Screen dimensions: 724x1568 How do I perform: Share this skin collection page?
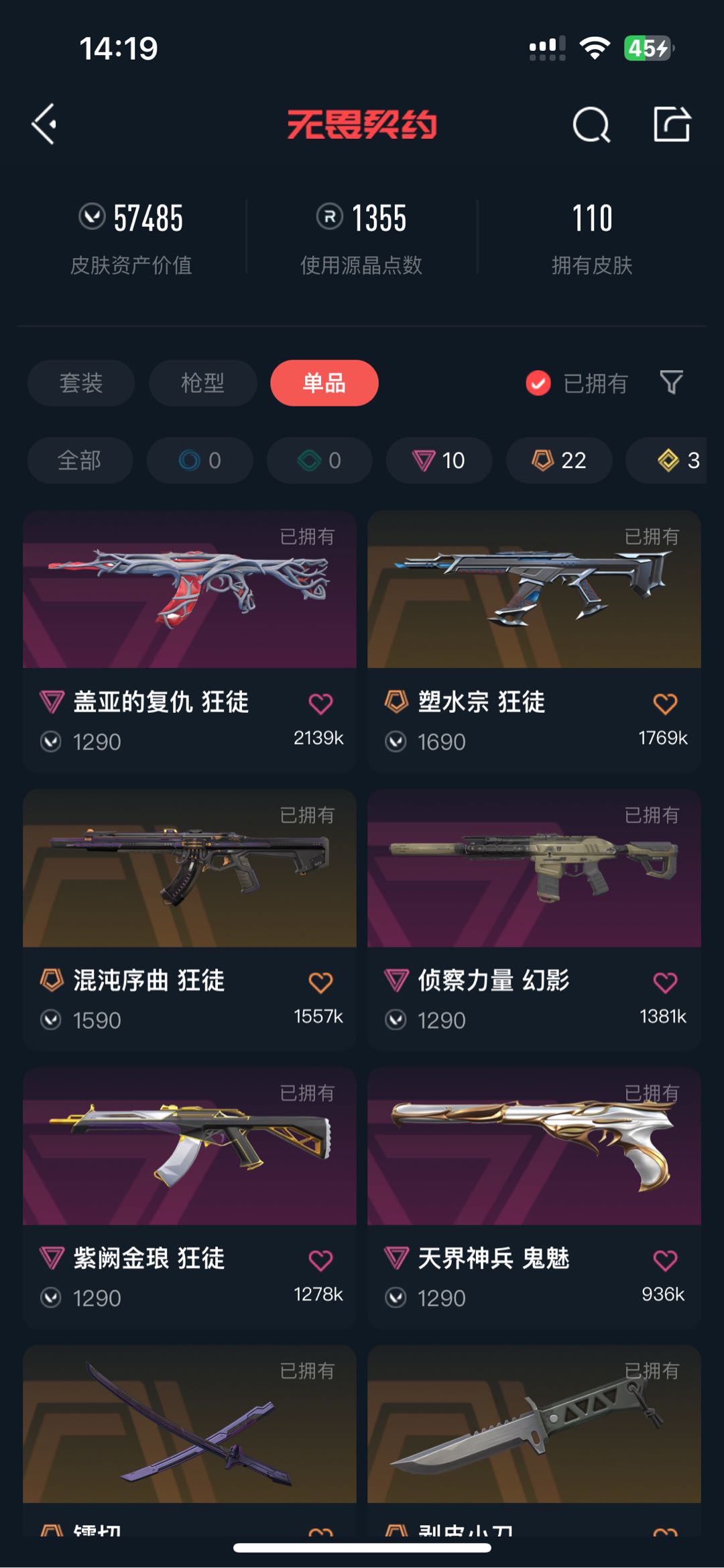672,124
